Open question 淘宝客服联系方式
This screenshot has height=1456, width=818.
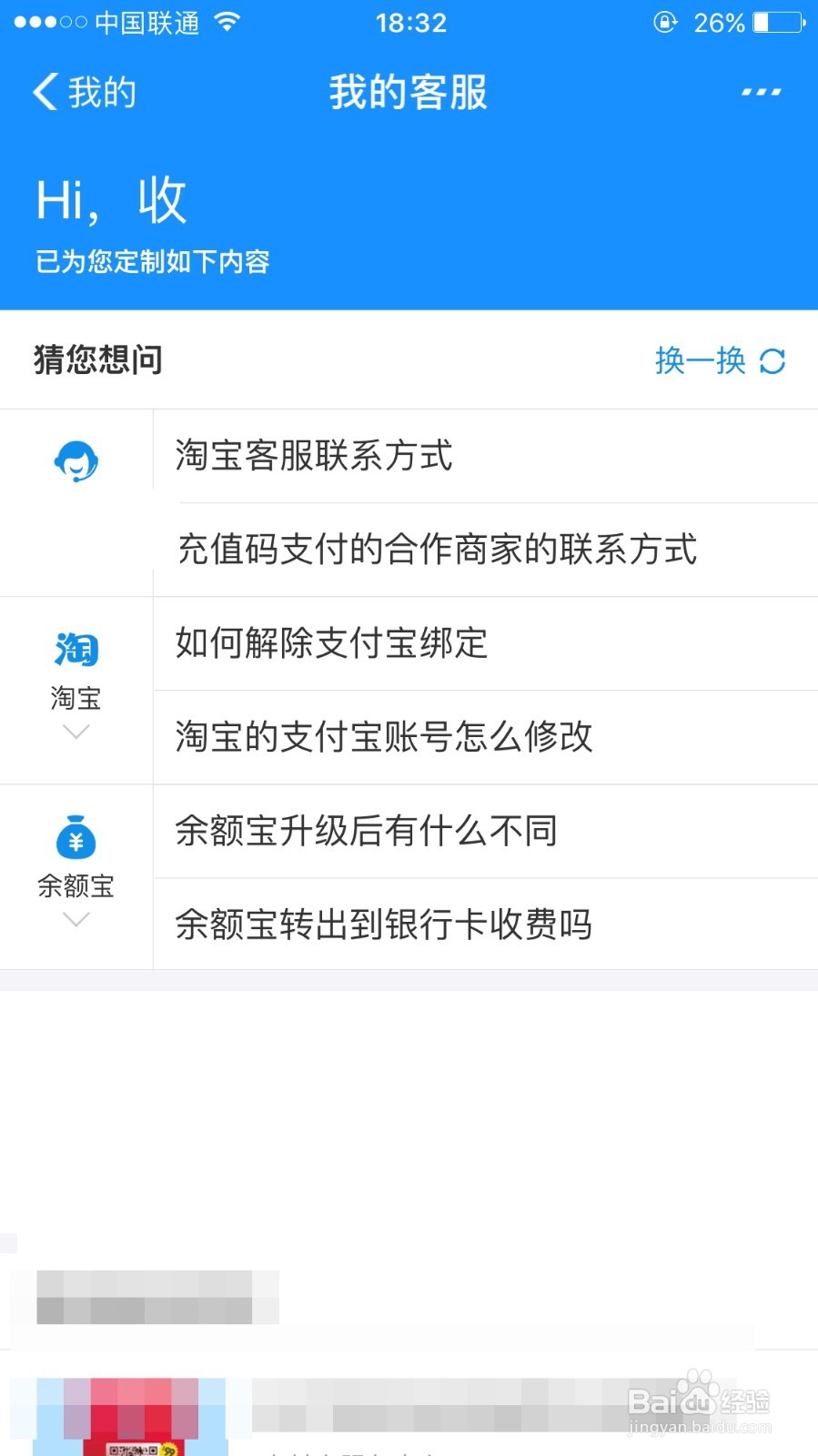(312, 457)
